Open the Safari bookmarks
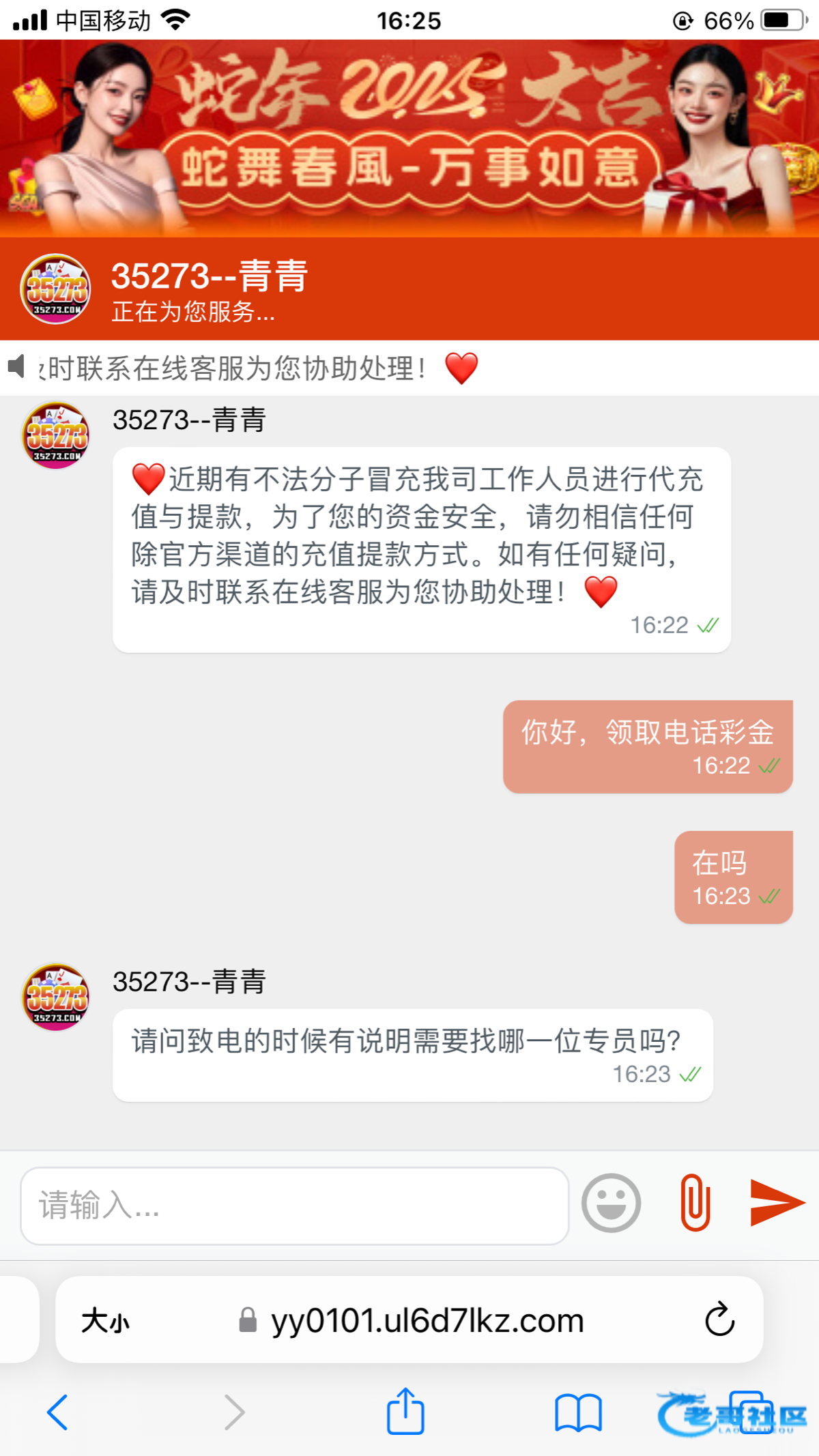Screen dimensions: 819x1456 click(577, 1412)
